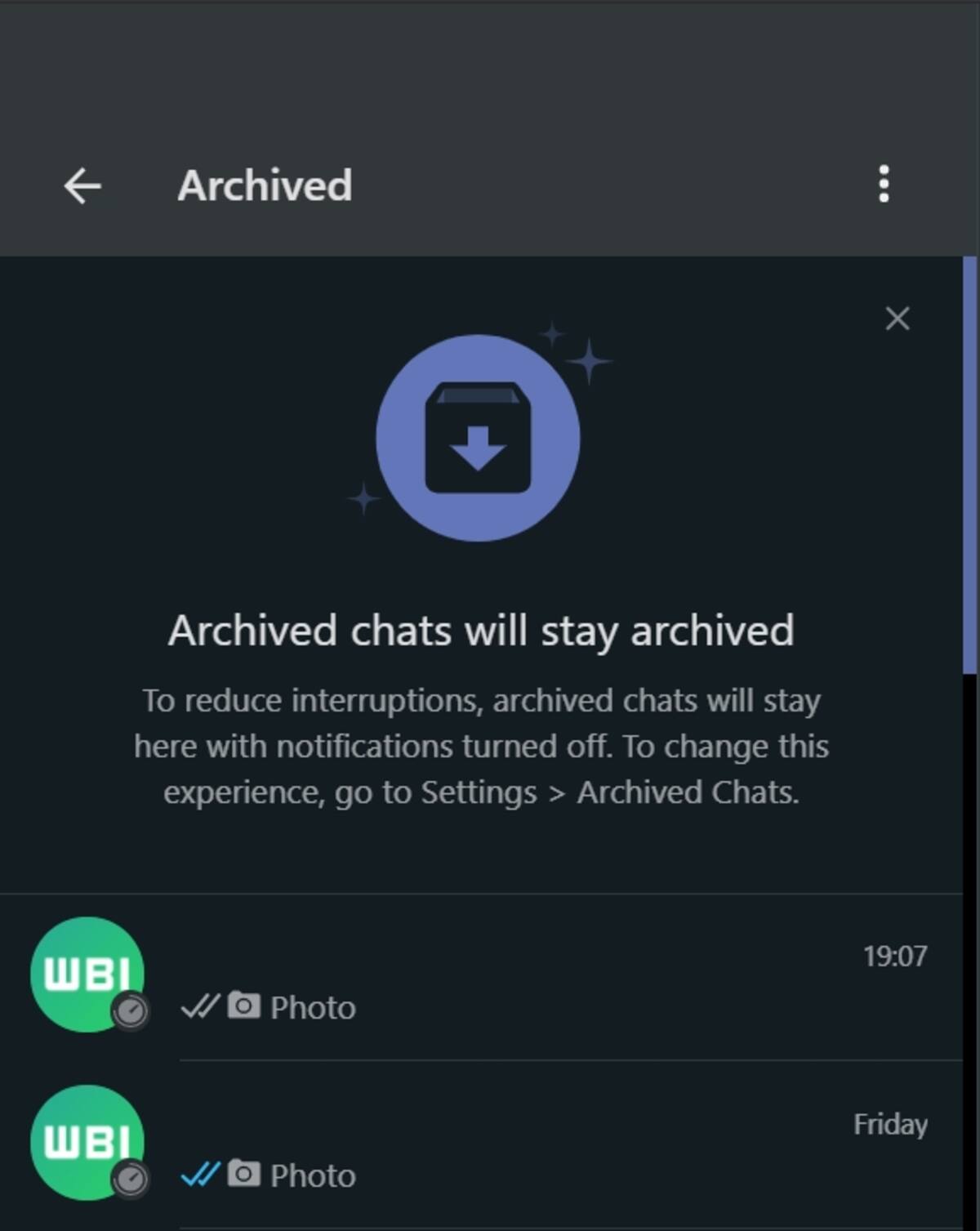
Task: Dismiss the archived chats info banner
Action: (897, 319)
